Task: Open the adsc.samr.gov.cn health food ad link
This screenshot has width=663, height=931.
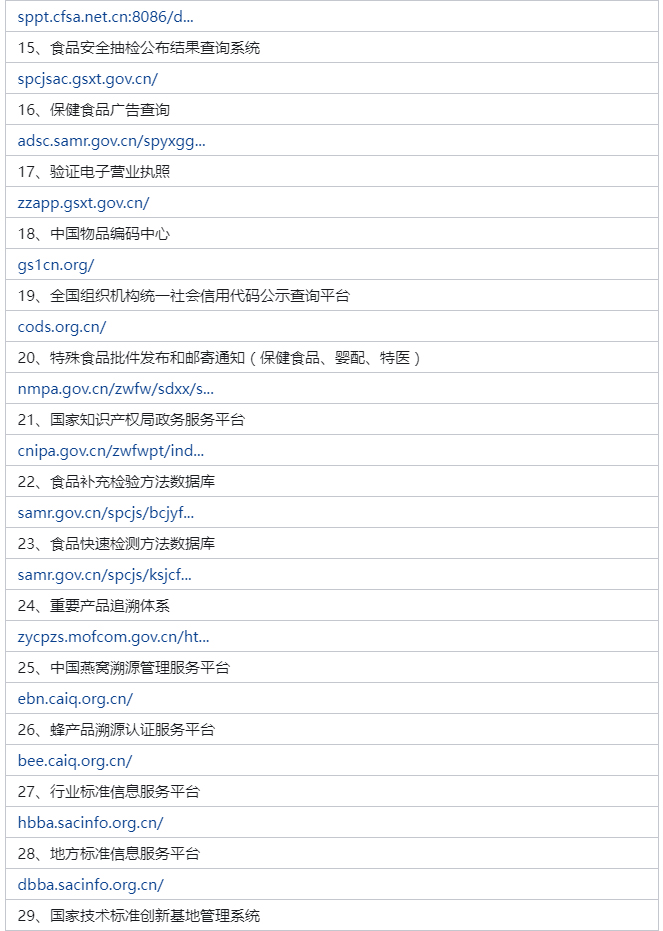Action: [111, 141]
